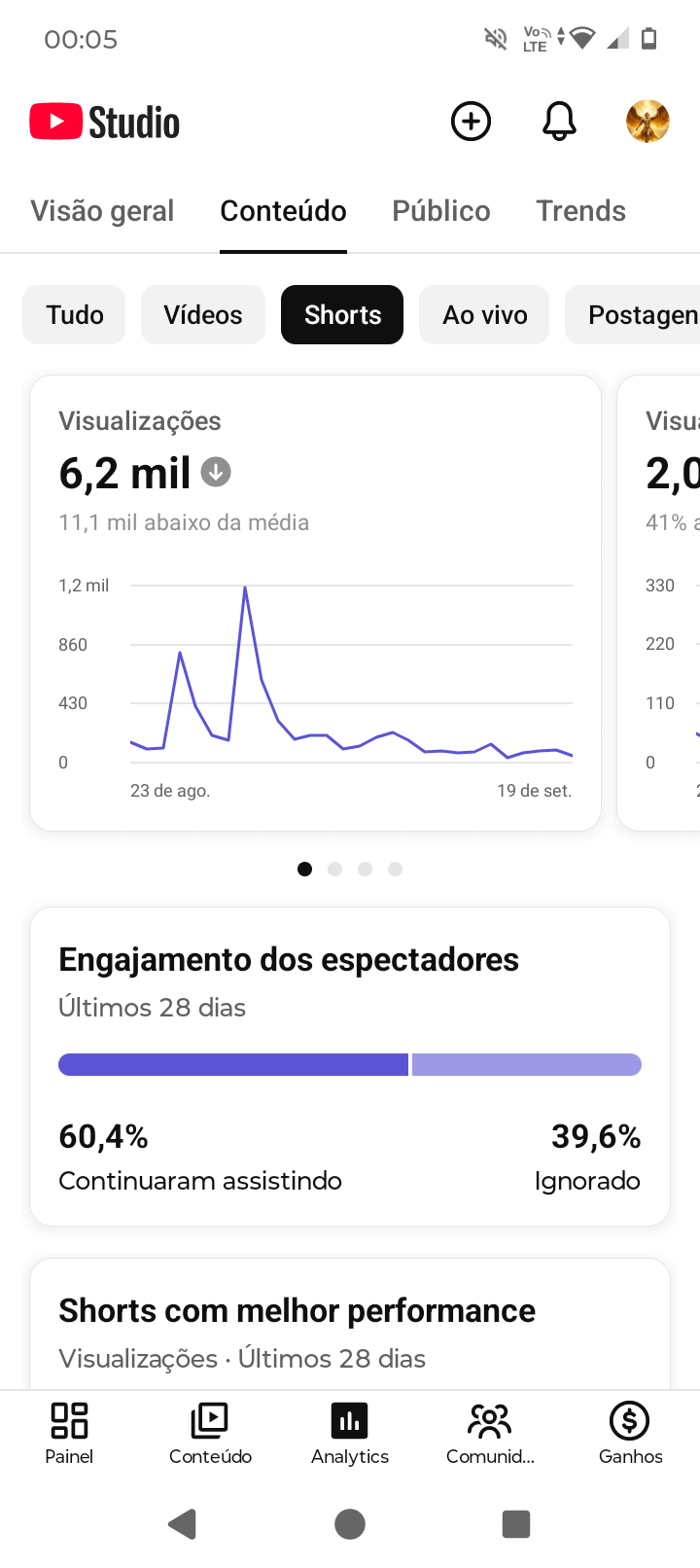700x1568 pixels.
Task: Switch to the Público tab
Action: pos(441,211)
